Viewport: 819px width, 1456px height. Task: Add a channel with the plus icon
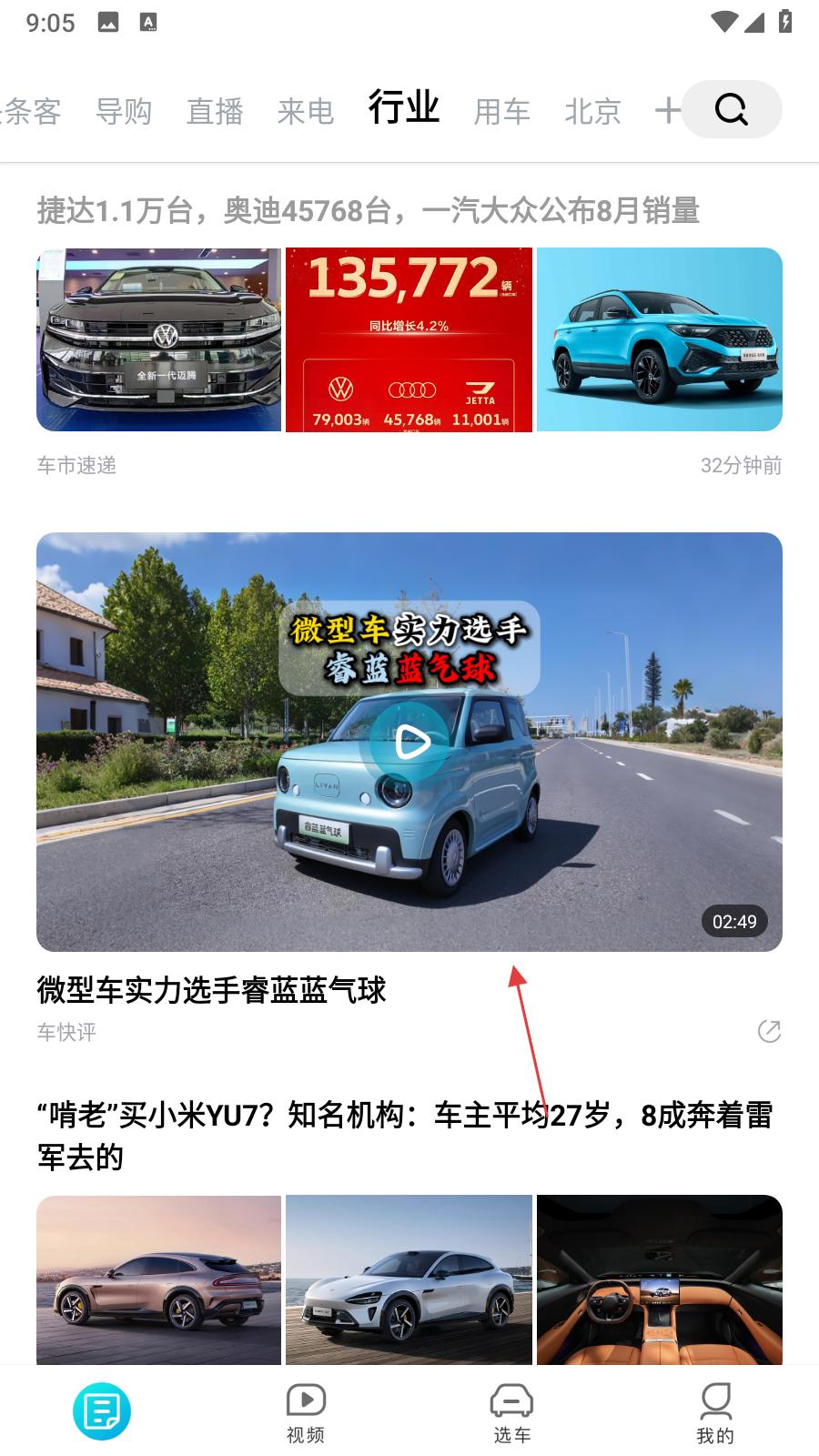pyautogui.click(x=667, y=110)
